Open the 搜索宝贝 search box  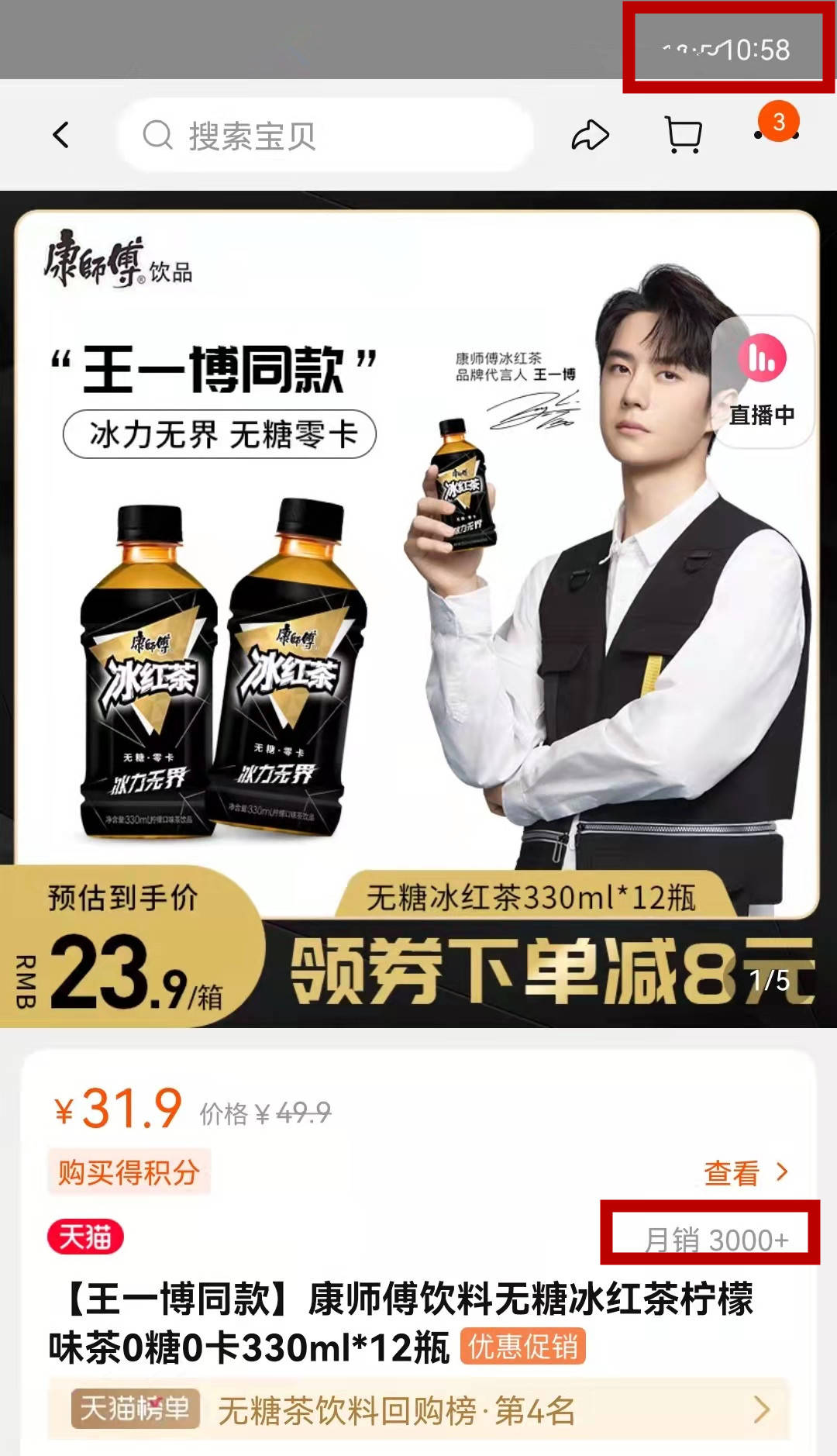pyautogui.click(x=325, y=135)
